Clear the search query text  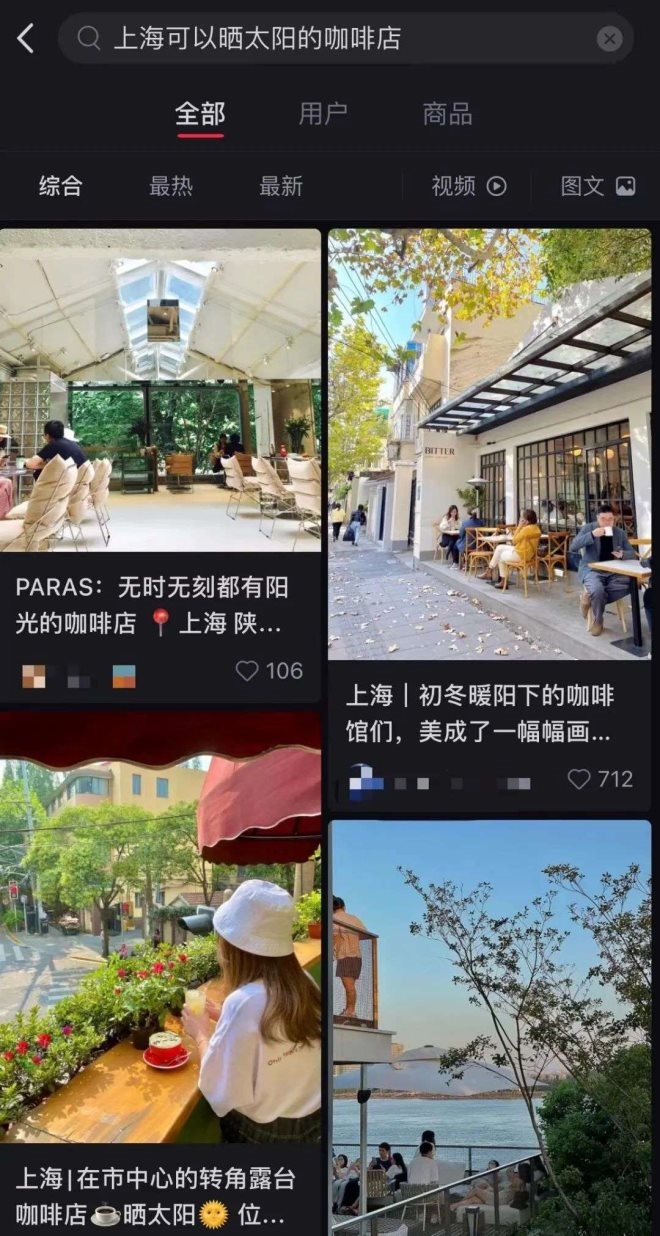609,39
